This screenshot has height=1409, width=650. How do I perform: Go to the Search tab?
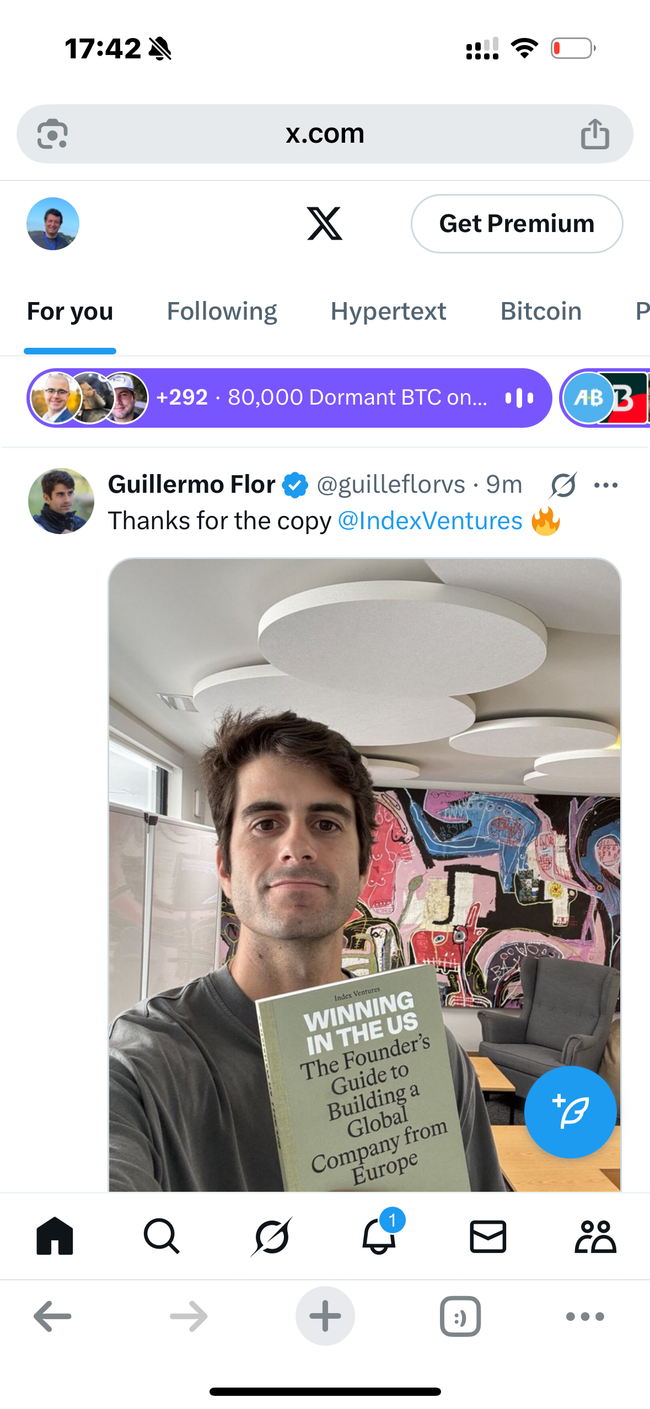(161, 1237)
